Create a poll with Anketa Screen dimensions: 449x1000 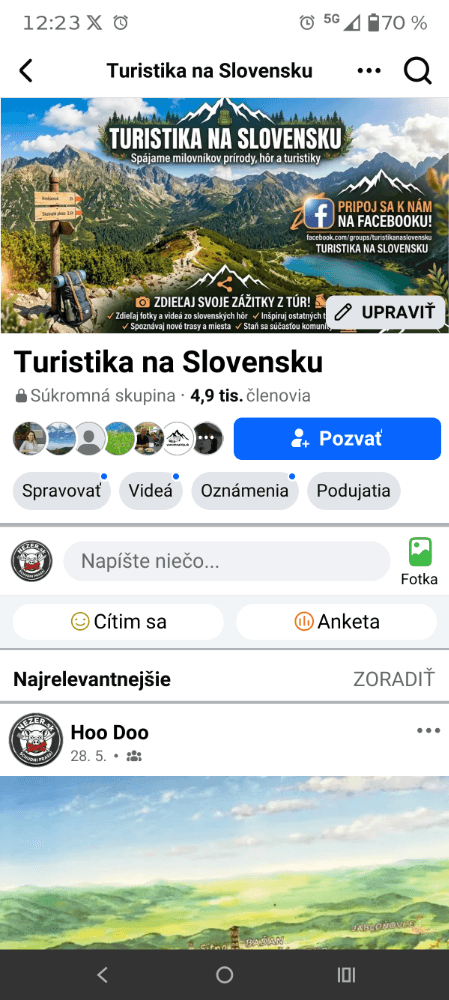coord(337,622)
